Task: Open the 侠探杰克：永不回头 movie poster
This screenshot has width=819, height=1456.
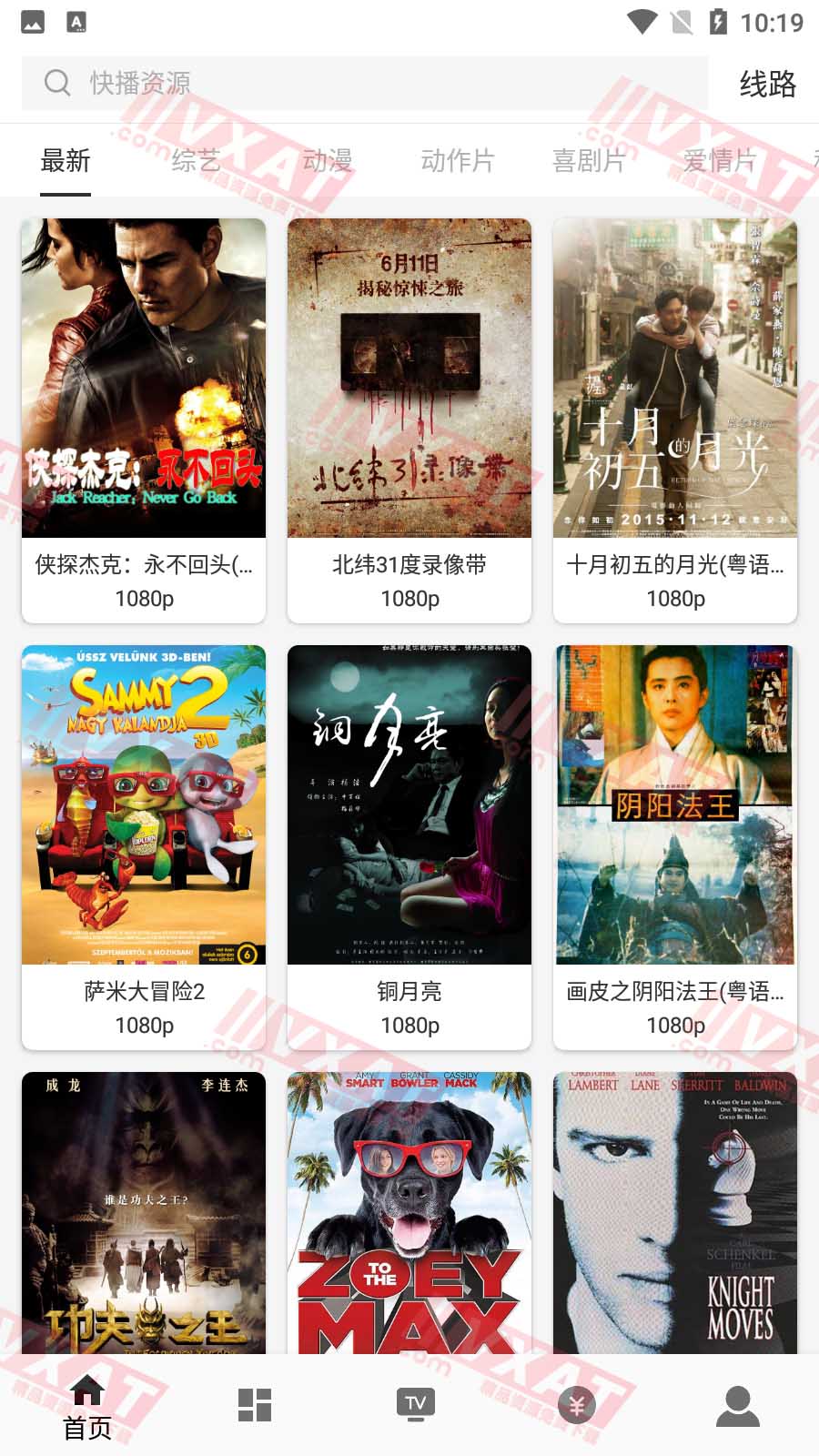Action: point(142,378)
